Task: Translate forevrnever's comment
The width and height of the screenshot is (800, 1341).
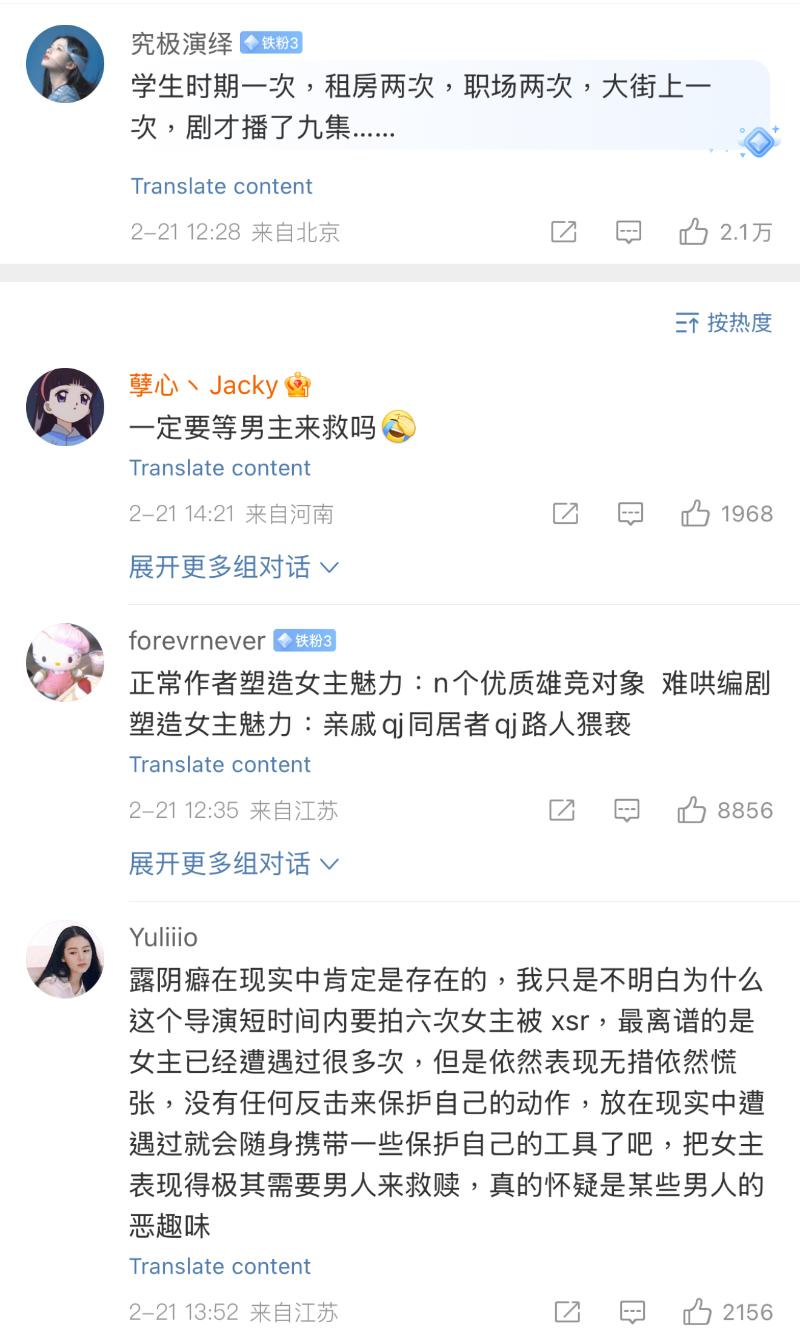Action: 220,764
